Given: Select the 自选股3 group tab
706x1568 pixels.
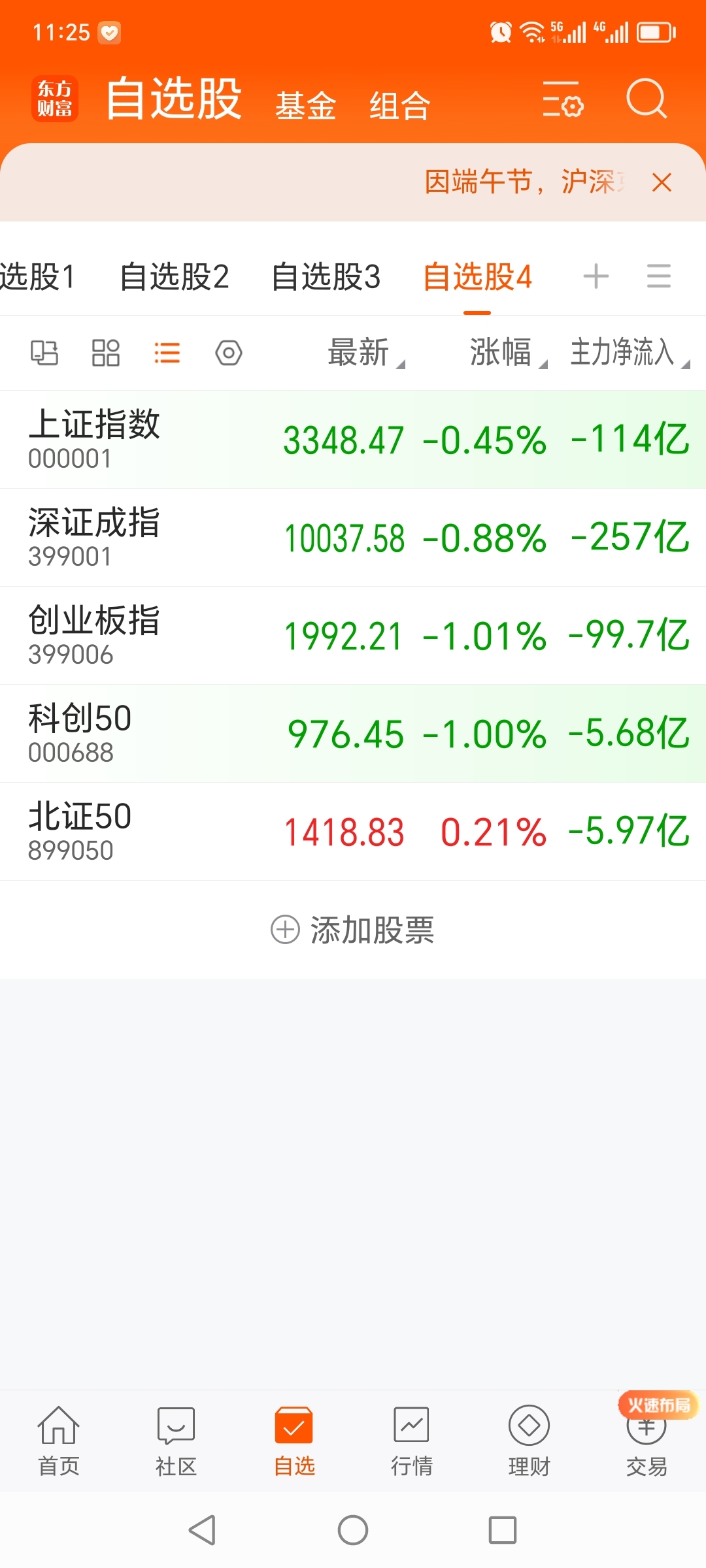Looking at the screenshot, I should (x=326, y=276).
